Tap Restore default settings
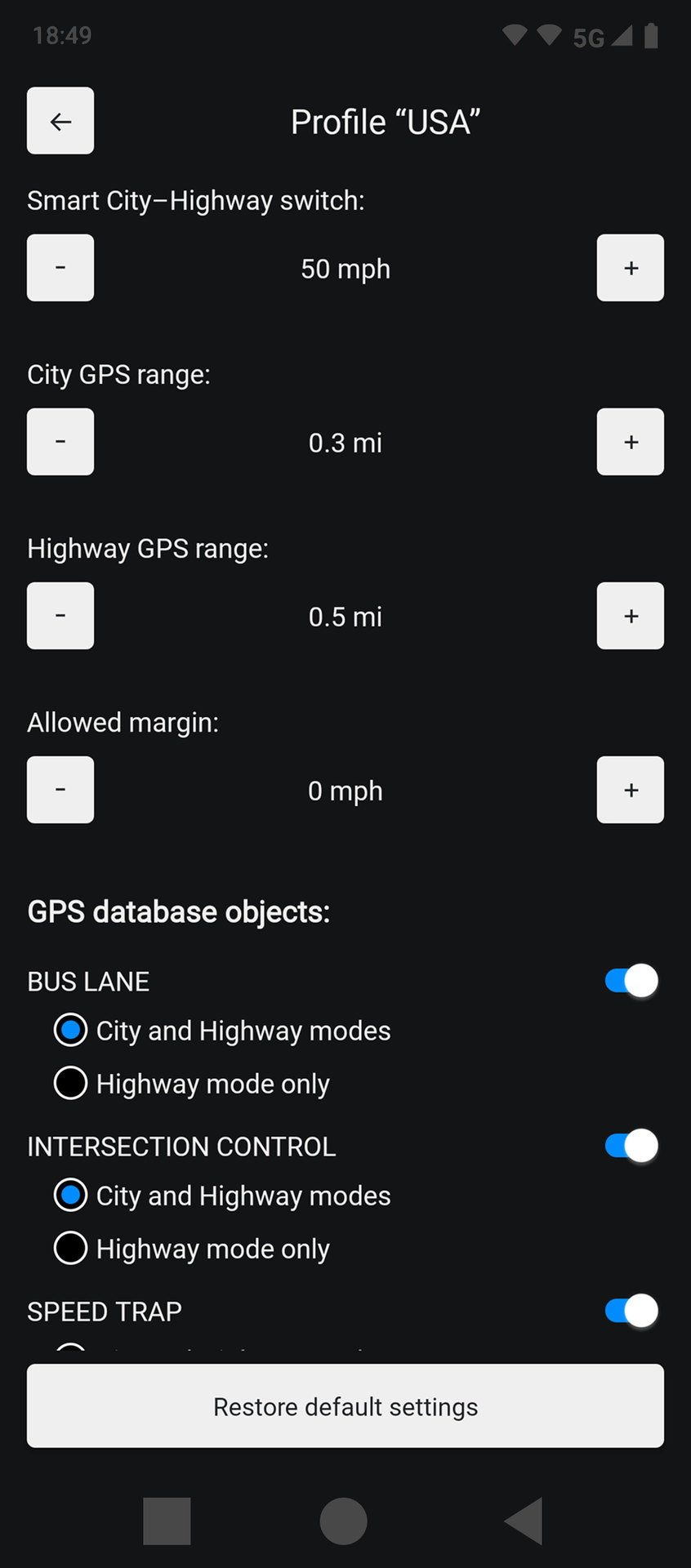691x1568 pixels. point(345,1406)
